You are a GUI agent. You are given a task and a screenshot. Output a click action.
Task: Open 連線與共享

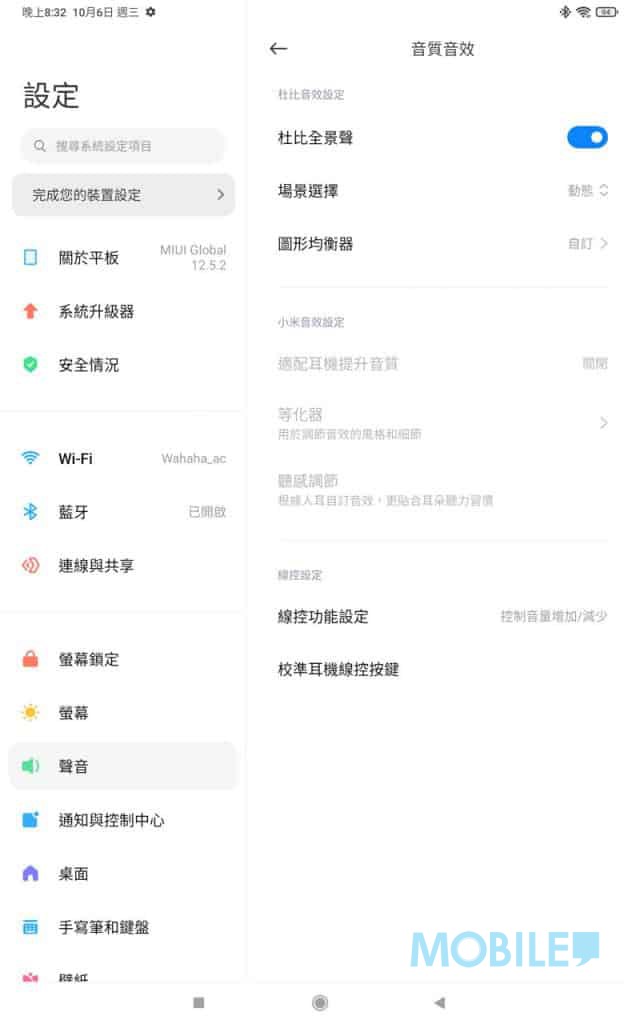123,566
